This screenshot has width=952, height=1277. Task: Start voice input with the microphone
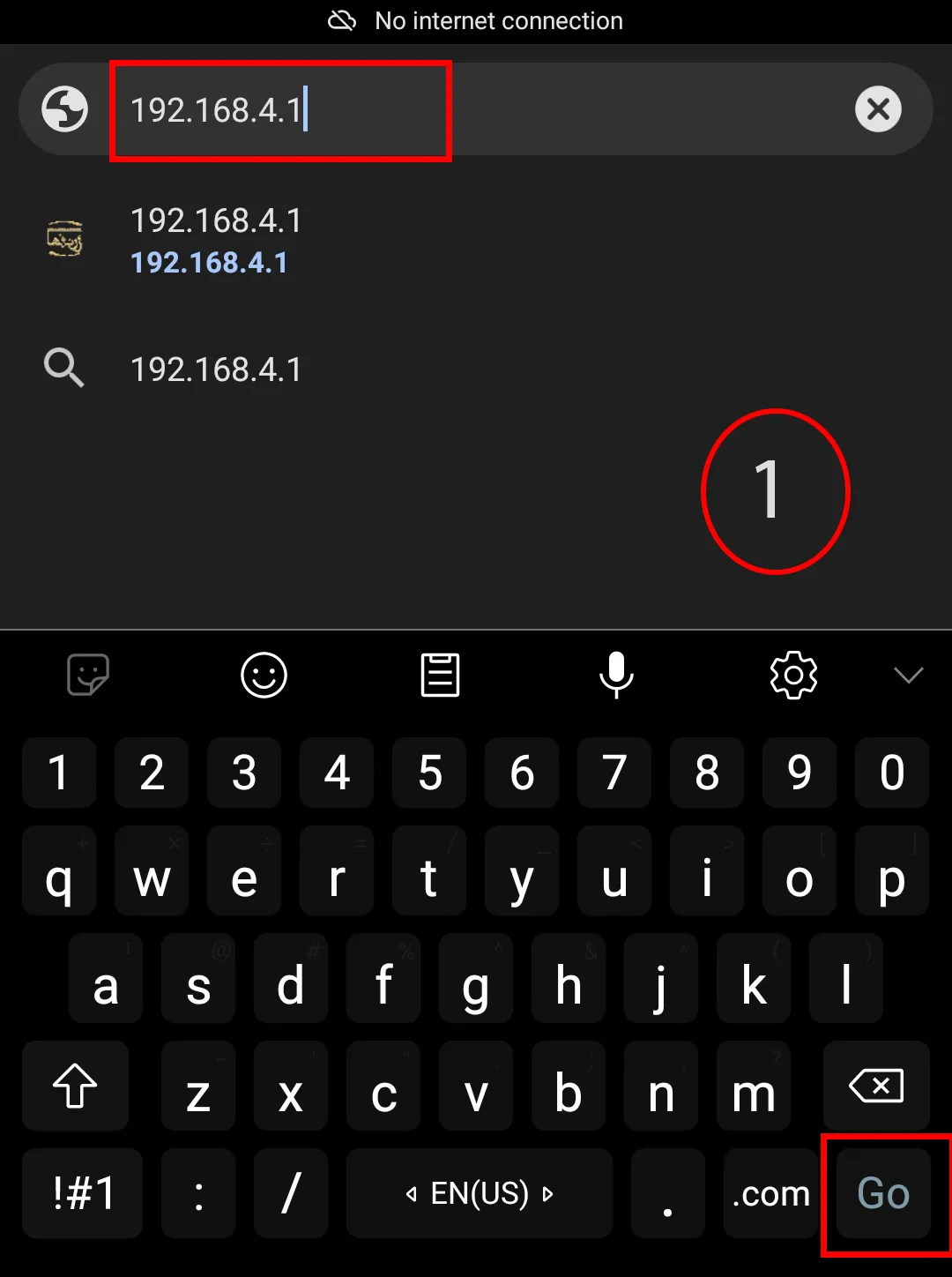(616, 676)
